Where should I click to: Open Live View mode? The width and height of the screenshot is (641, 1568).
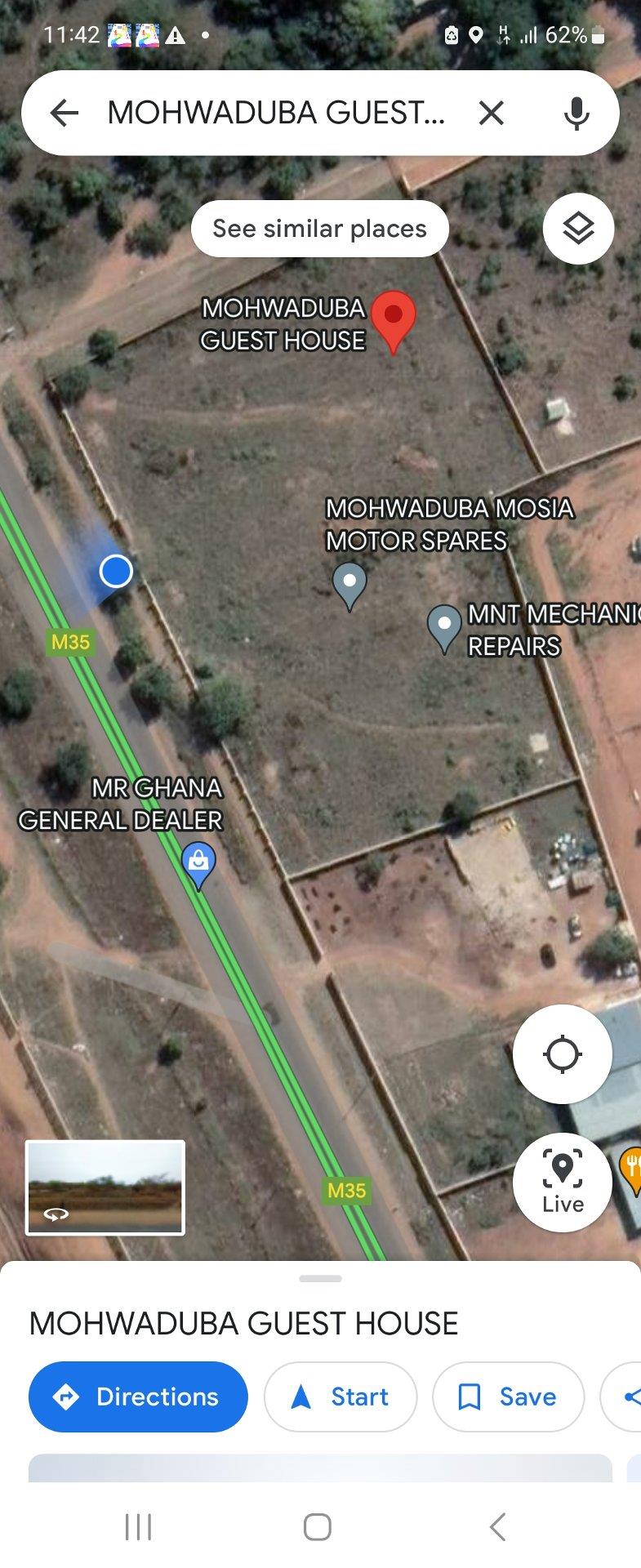click(562, 1182)
